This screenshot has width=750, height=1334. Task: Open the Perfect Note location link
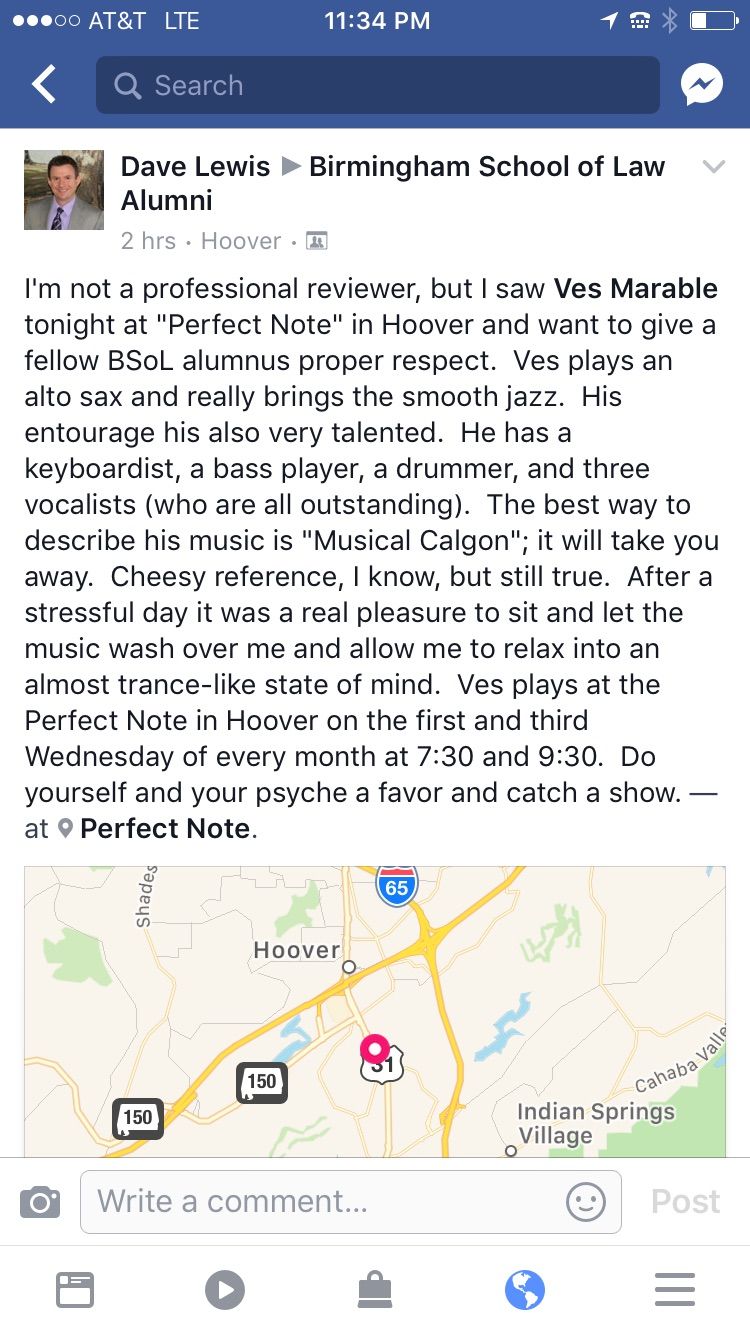pyautogui.click(x=165, y=828)
